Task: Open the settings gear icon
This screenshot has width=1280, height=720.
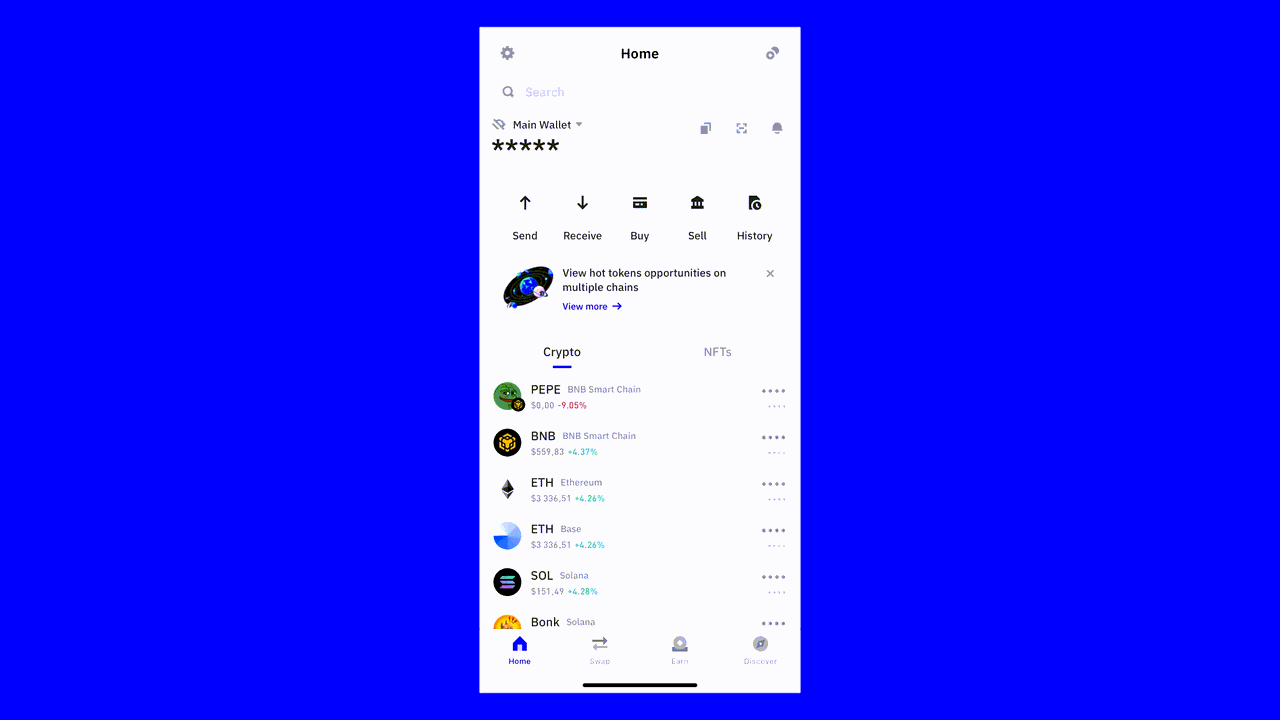Action: 507,53
